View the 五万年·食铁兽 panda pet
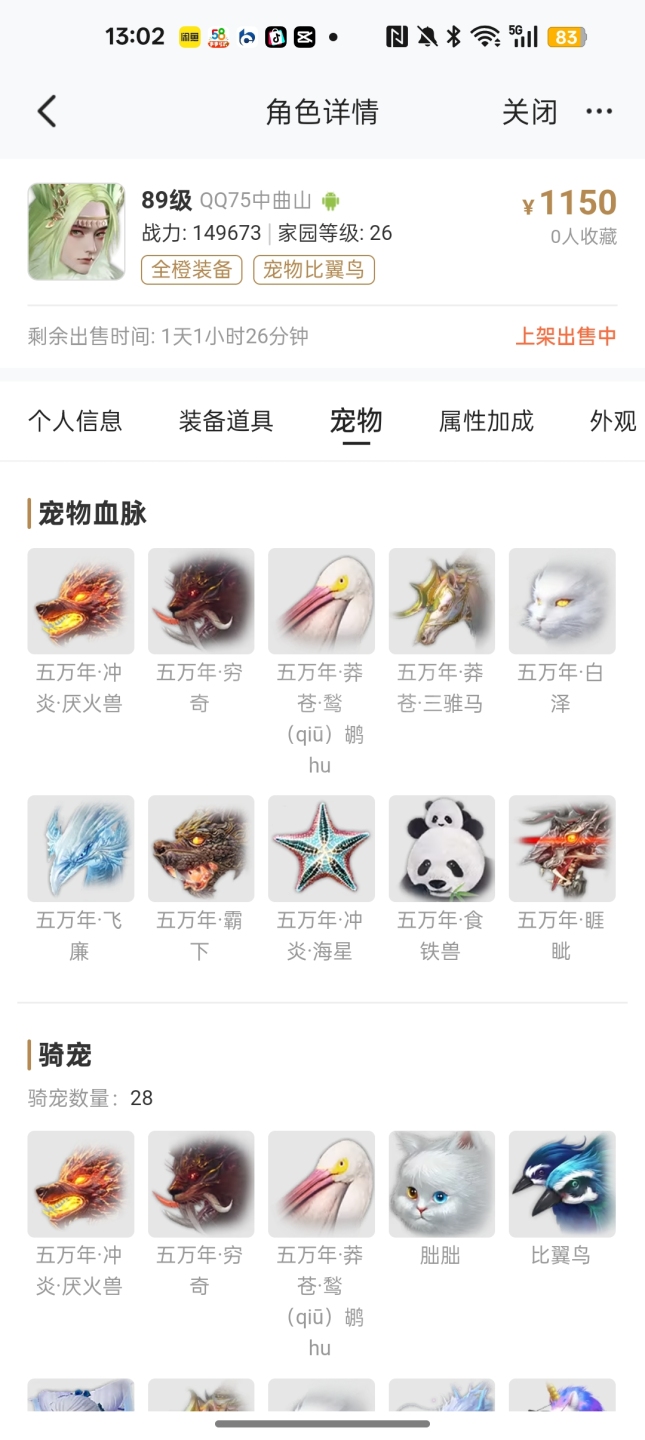The image size is (645, 1440). 441,848
